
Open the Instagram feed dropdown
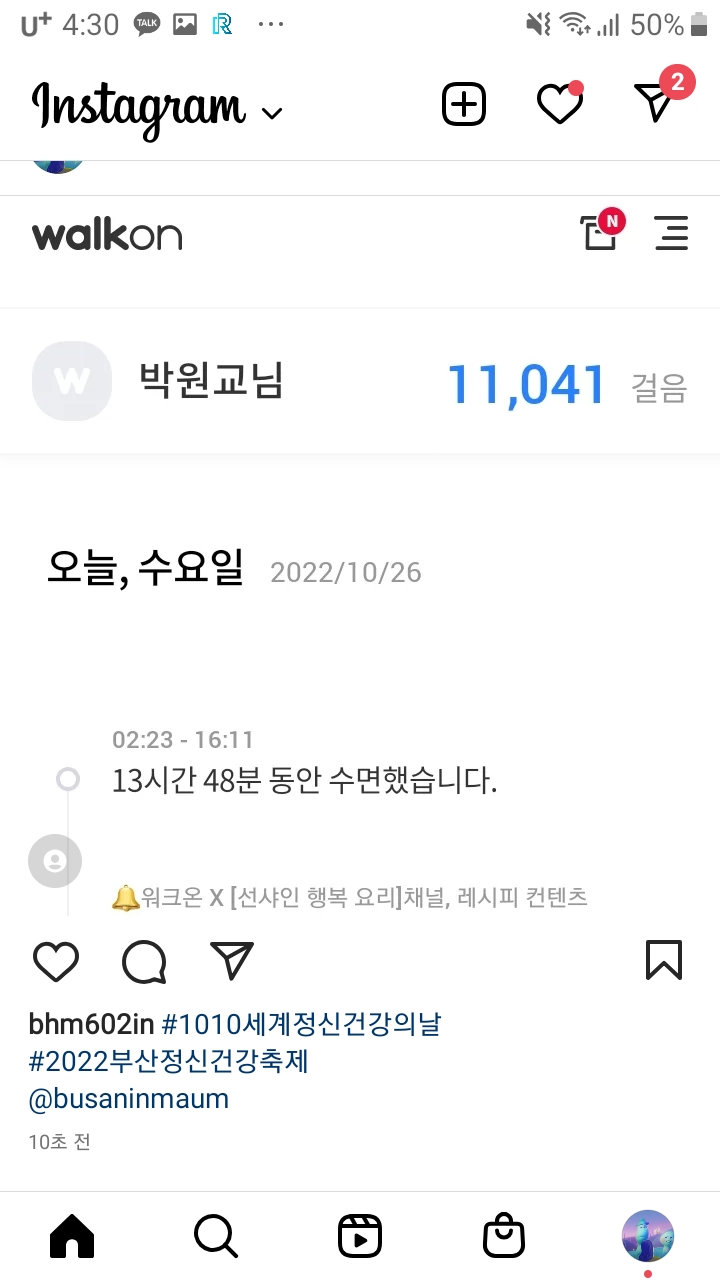(x=271, y=112)
